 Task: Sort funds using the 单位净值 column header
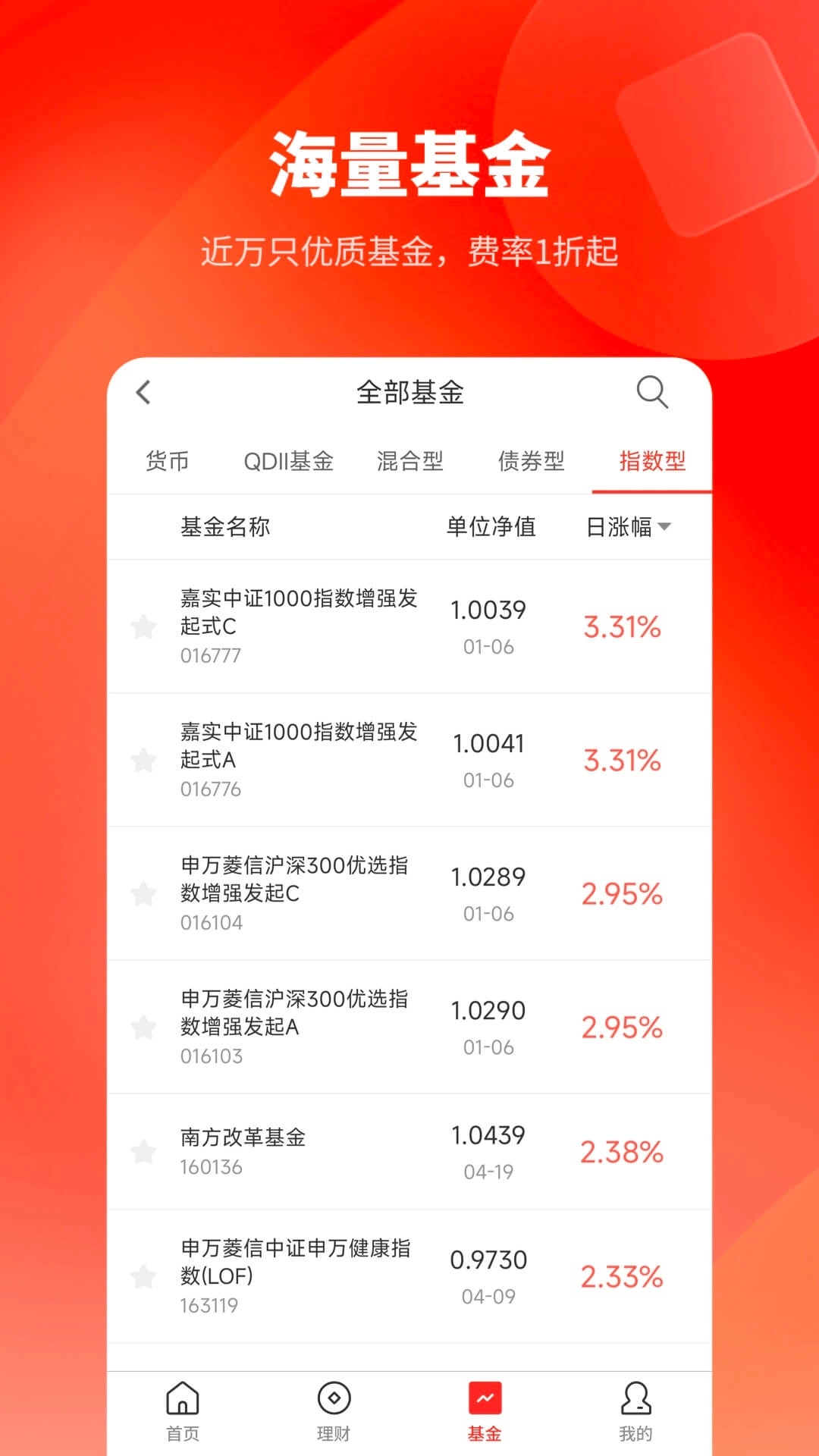pos(491,527)
